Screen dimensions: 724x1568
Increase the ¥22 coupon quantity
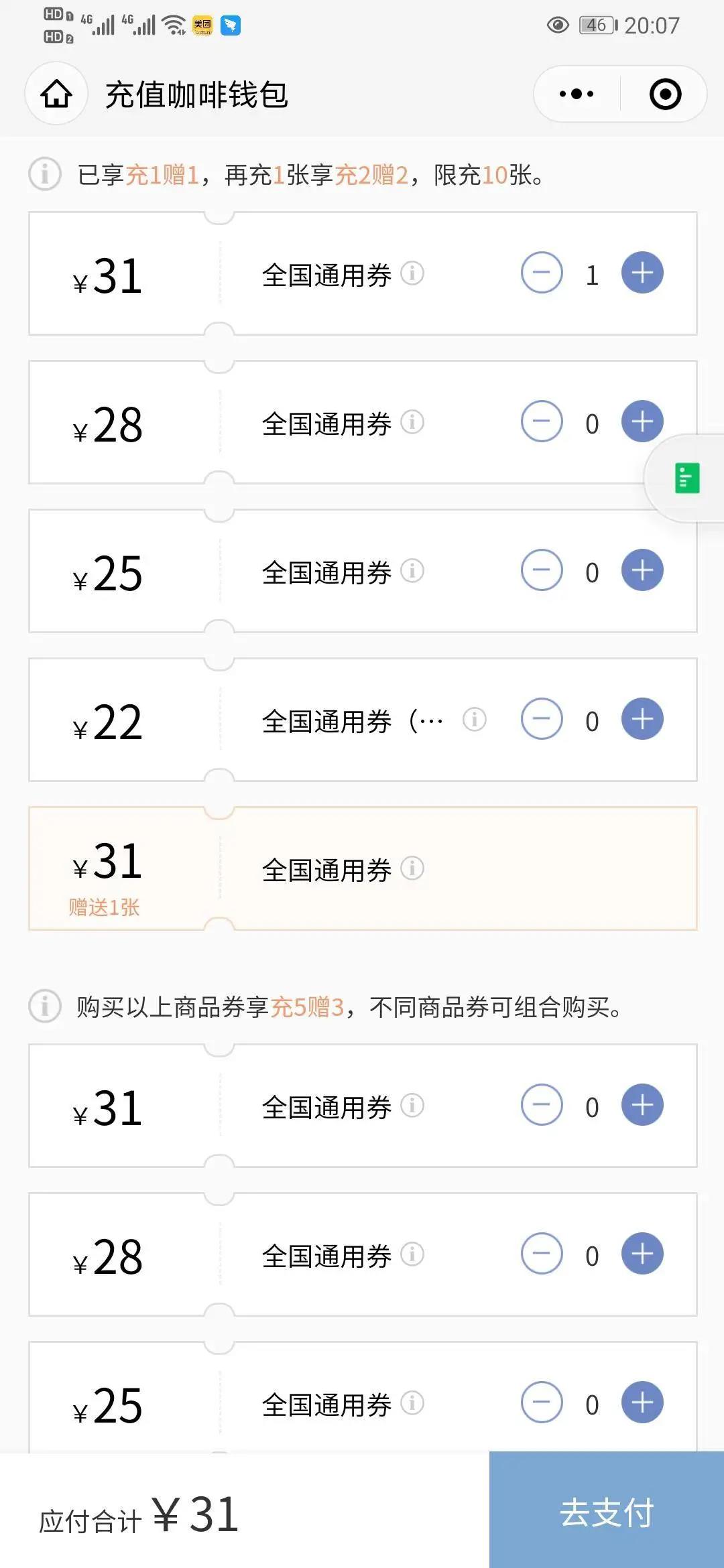click(x=642, y=719)
